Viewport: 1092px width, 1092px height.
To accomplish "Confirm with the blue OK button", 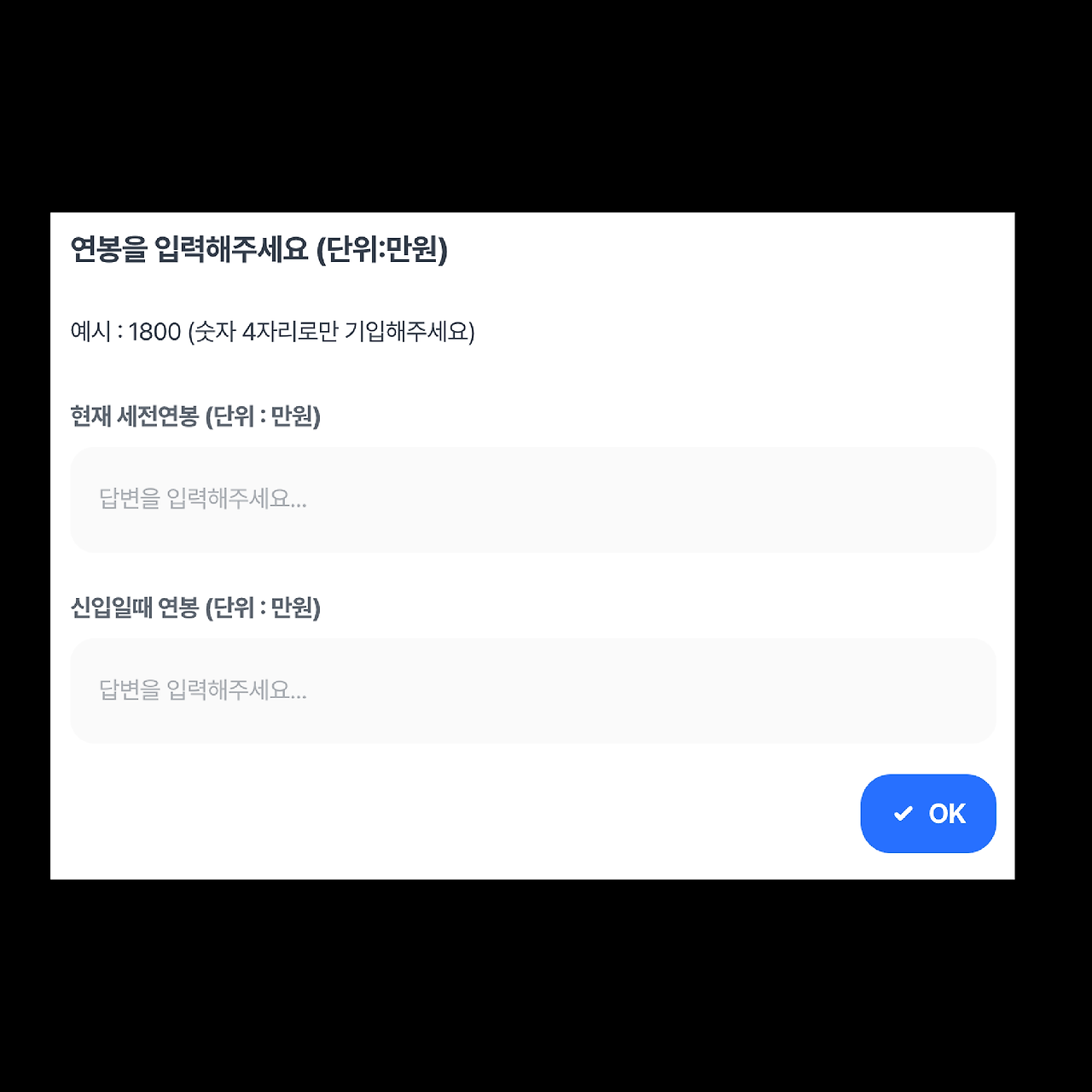I will coord(928,814).
